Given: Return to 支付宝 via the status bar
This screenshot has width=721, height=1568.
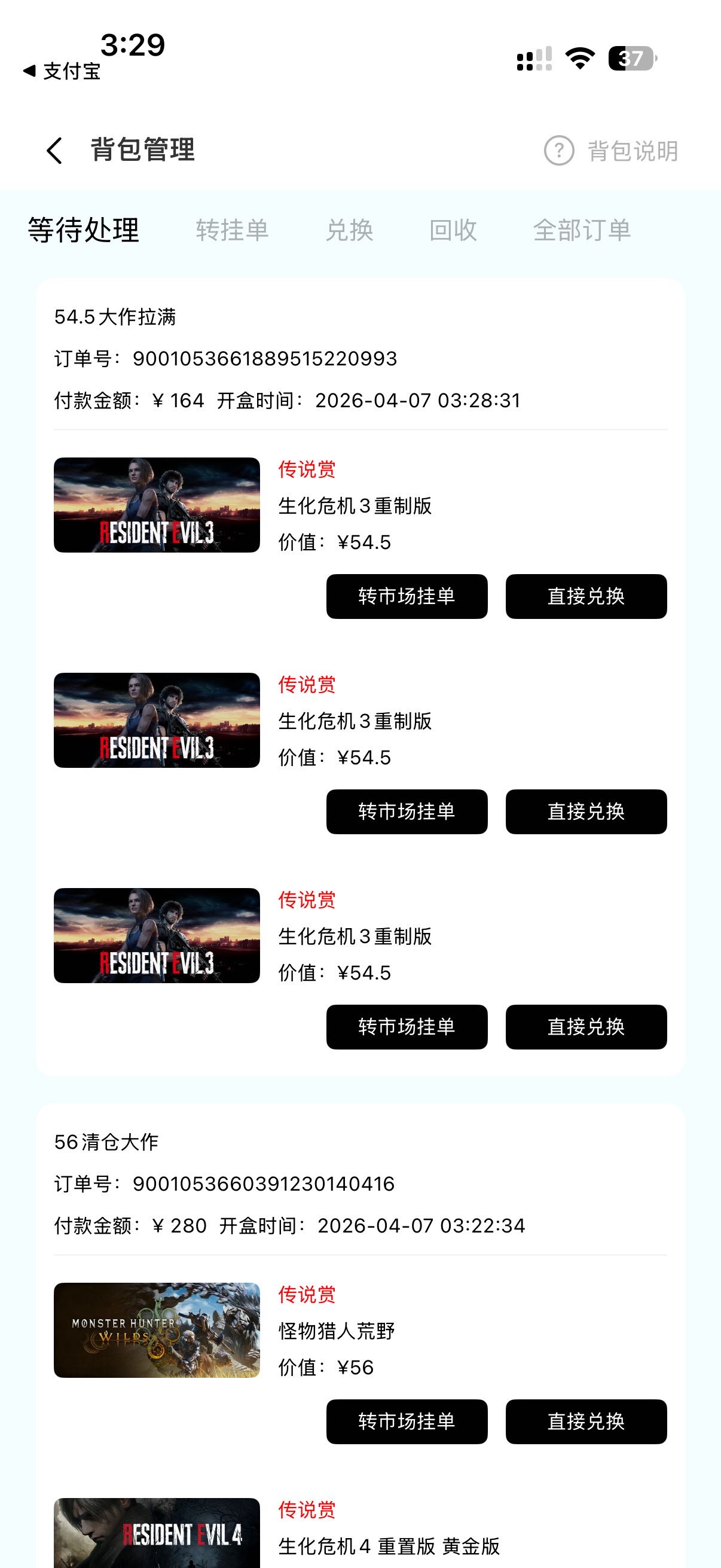Looking at the screenshot, I should coord(62,71).
